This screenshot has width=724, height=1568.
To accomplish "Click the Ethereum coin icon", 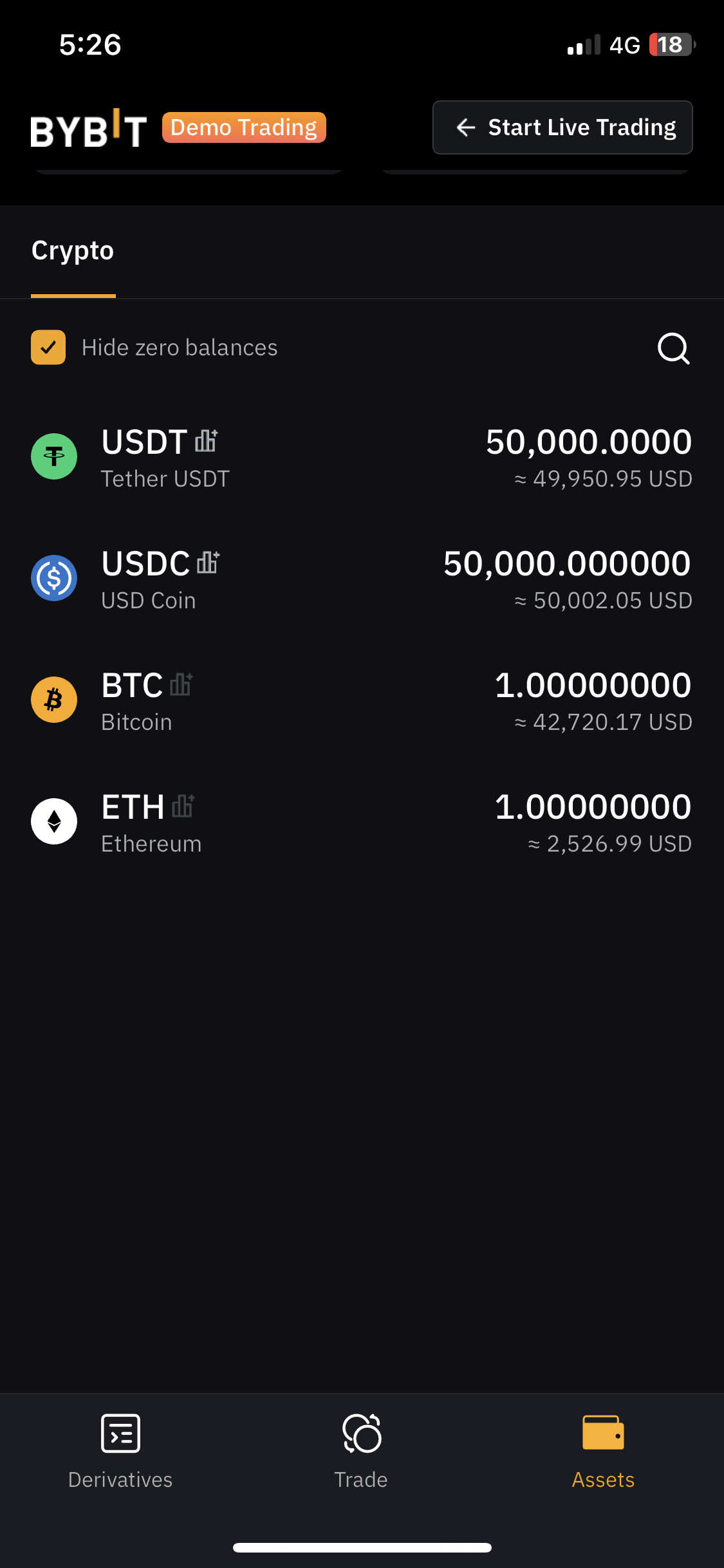I will coord(54,821).
